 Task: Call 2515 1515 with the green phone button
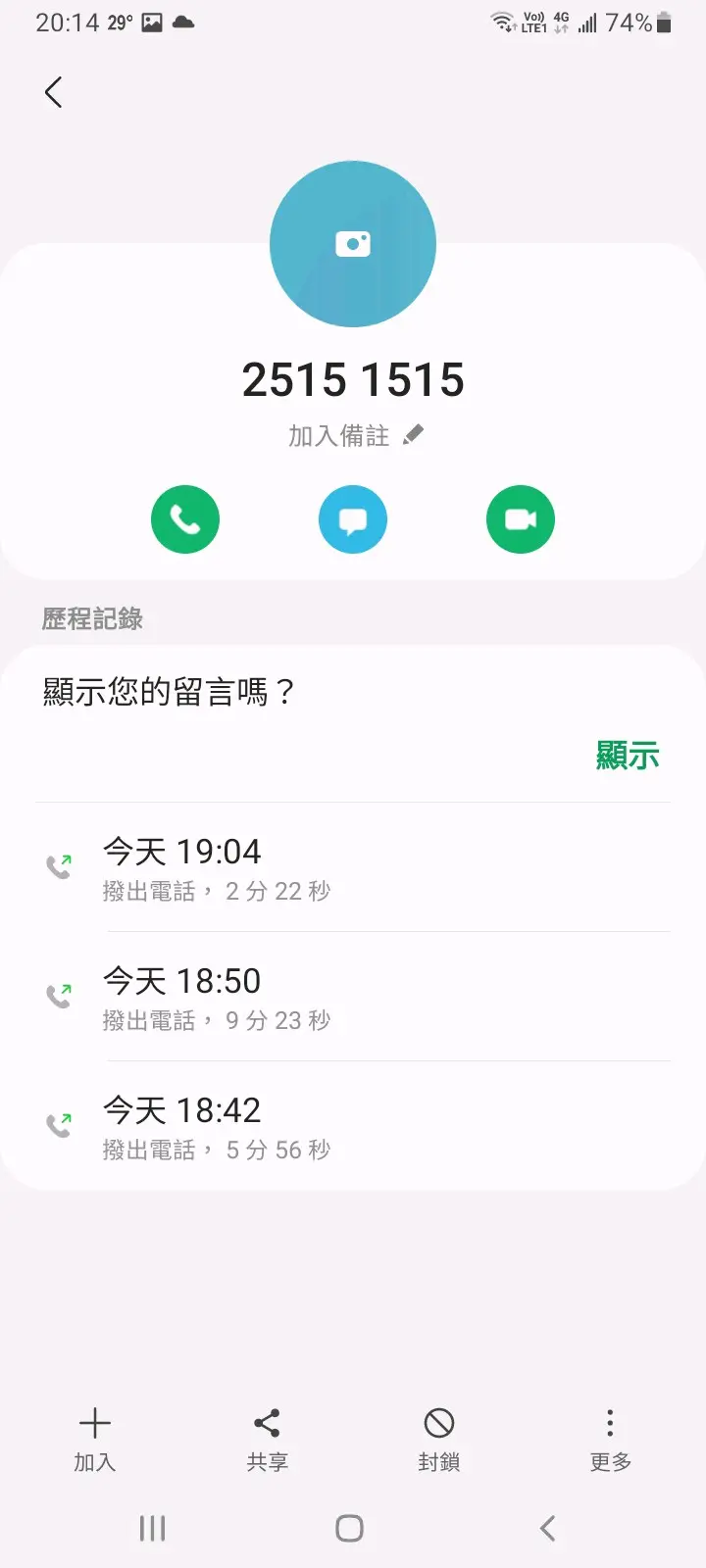[x=185, y=519]
